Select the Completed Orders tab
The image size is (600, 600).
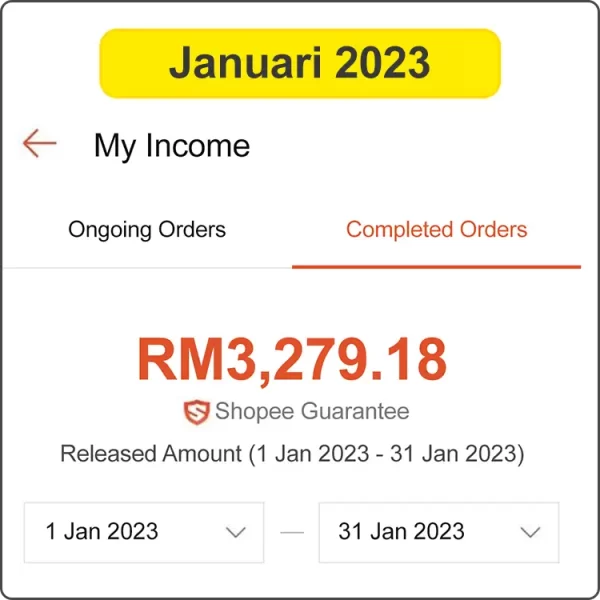pos(436,230)
